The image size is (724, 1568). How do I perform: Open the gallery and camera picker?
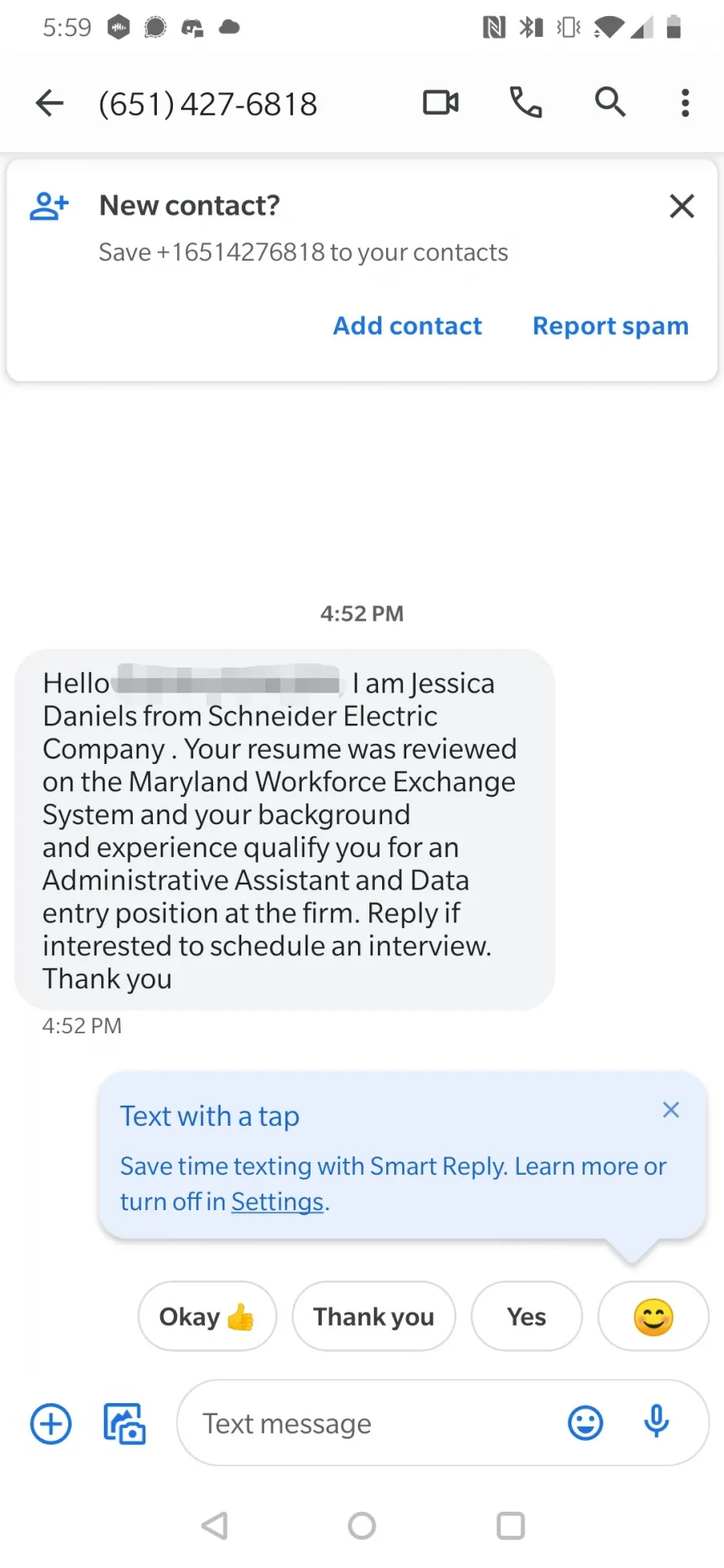click(125, 1423)
